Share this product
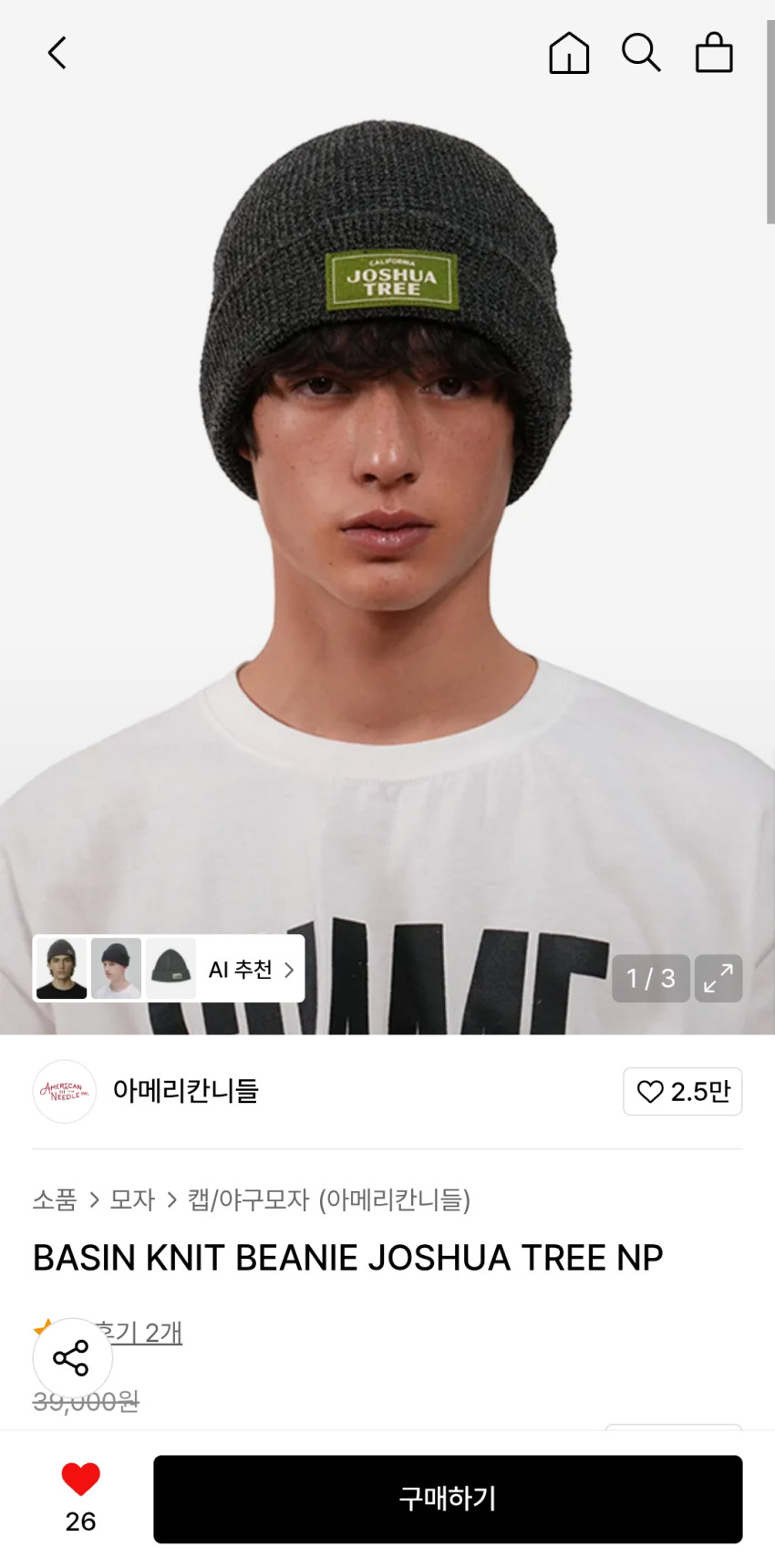The image size is (775, 1568). (x=72, y=1358)
